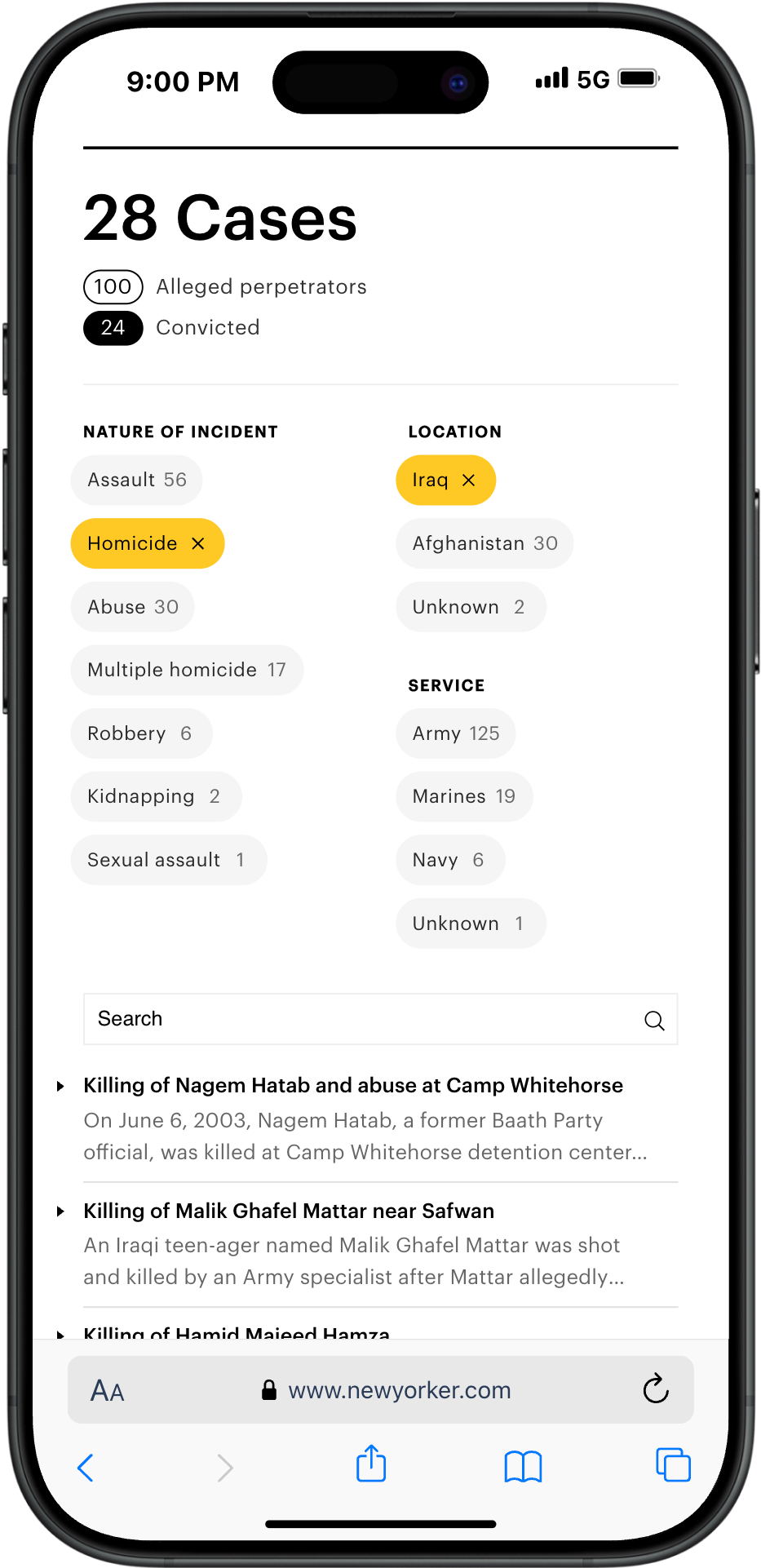The height and width of the screenshot is (1568, 761).
Task: Remove the Homicide filter chip
Action: pos(198,543)
